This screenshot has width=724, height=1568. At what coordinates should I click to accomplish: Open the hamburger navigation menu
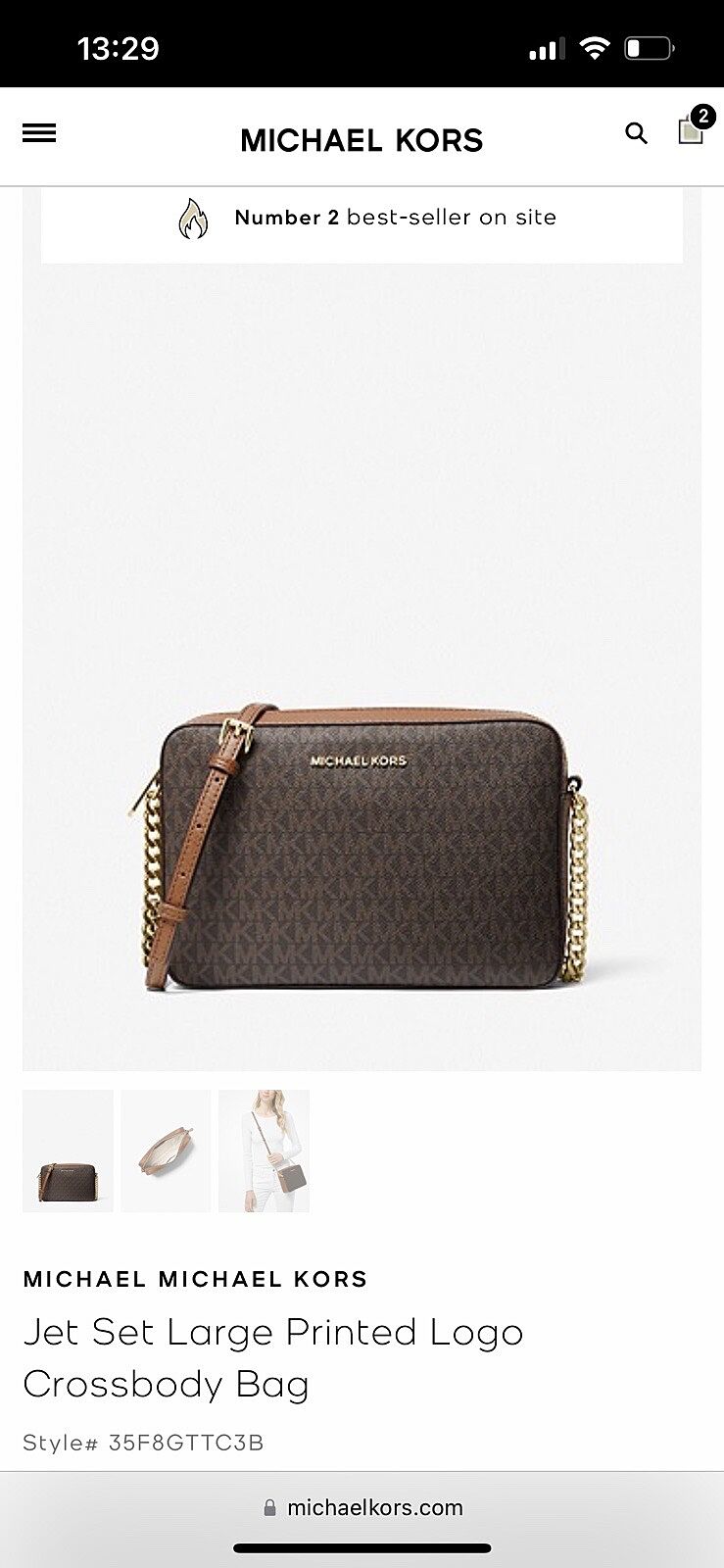[39, 133]
